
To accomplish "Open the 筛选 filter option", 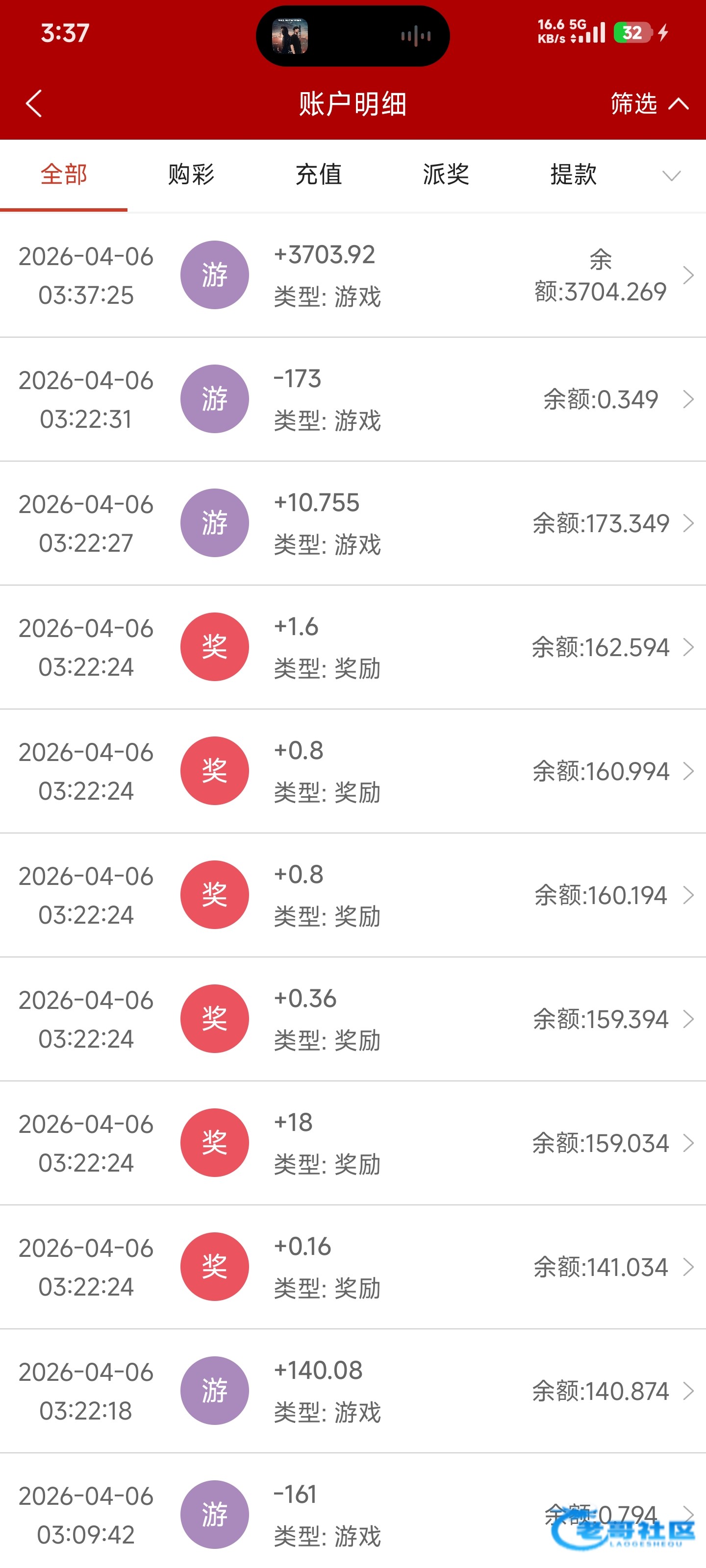I will 648,103.
